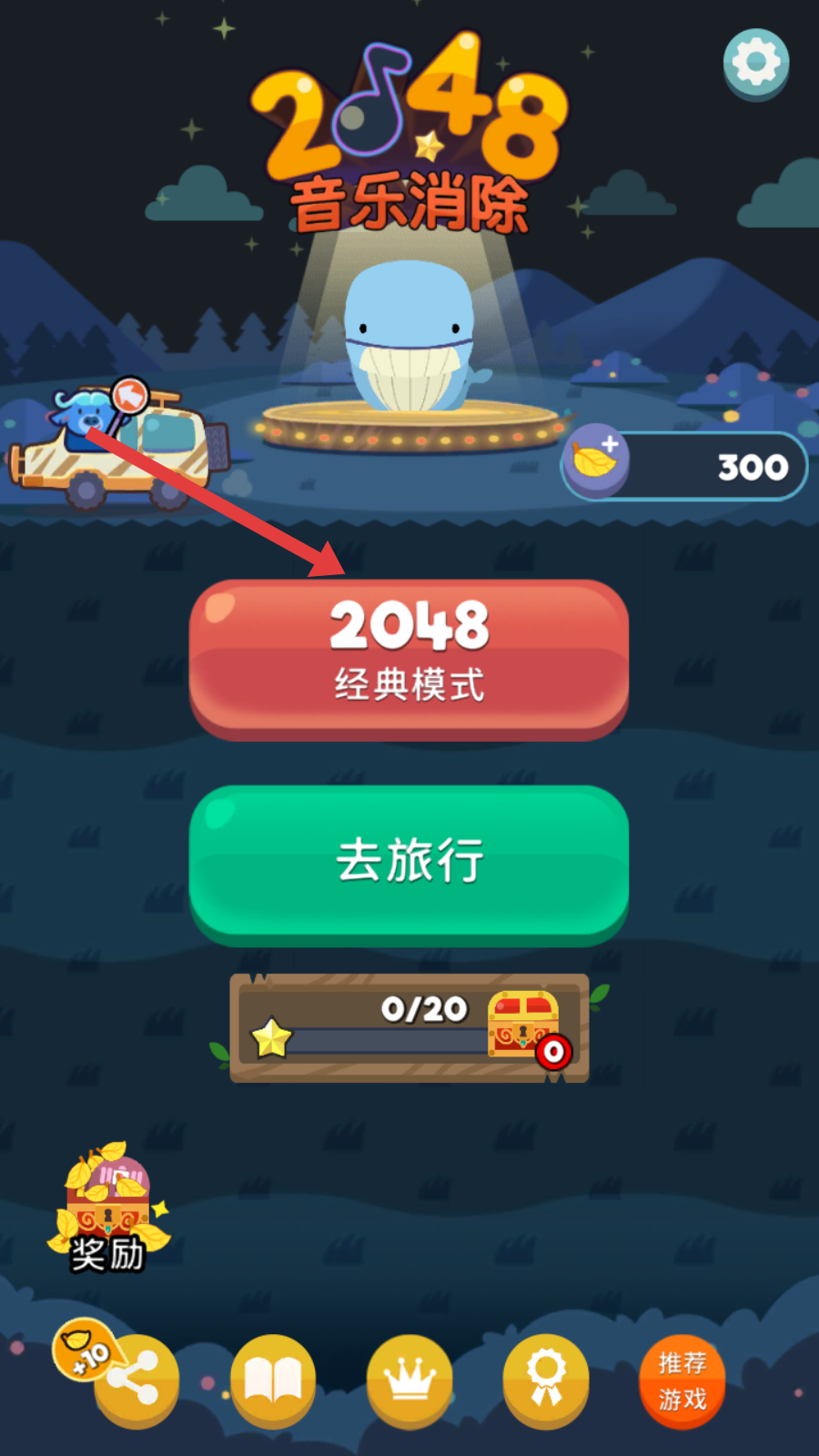Image resolution: width=819 pixels, height=1456 pixels.
Task: Open the crown leaderboard
Action: tap(409, 1380)
